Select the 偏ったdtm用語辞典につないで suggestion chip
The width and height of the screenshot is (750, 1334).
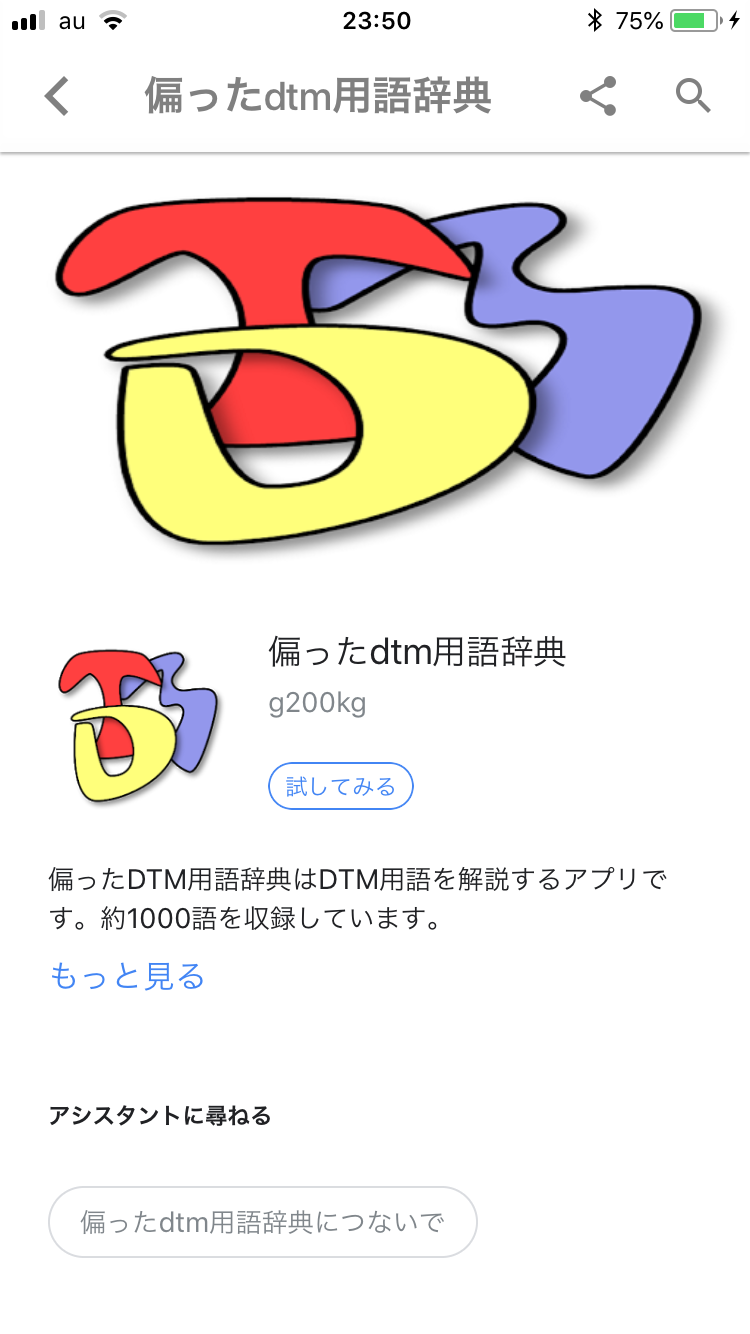(x=263, y=1222)
